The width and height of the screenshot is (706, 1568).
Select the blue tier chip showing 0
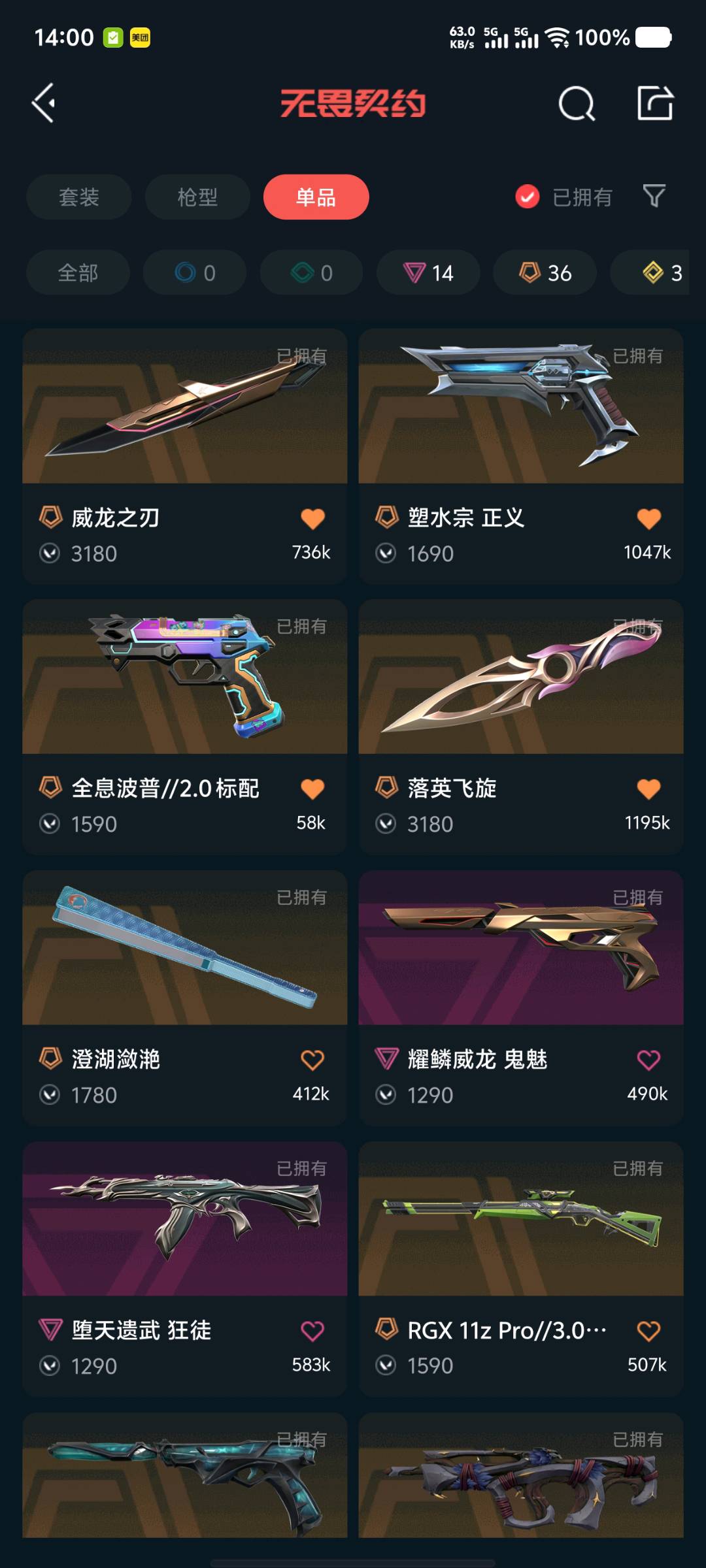[x=195, y=272]
